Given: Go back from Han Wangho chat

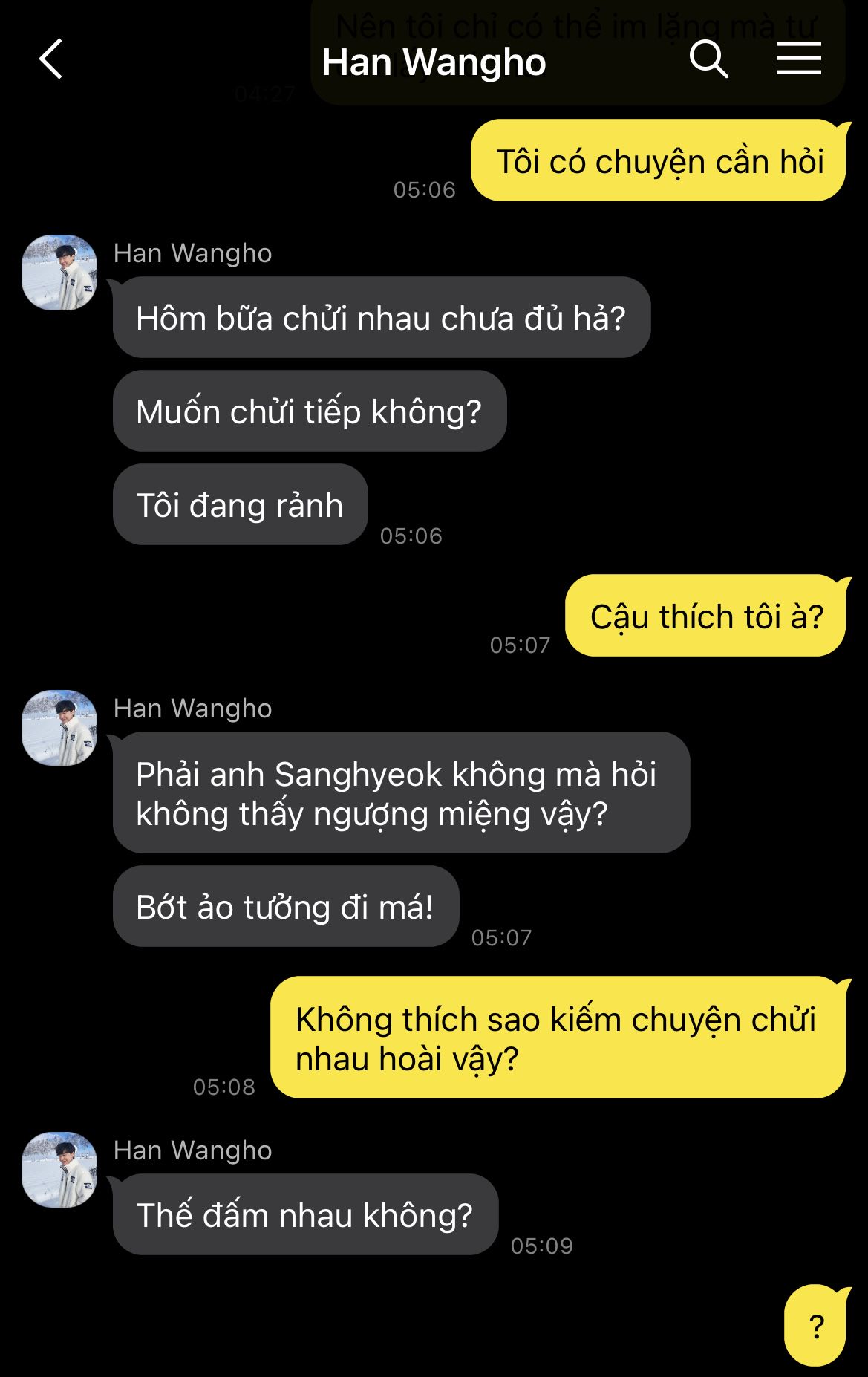Looking at the screenshot, I should 50,59.
